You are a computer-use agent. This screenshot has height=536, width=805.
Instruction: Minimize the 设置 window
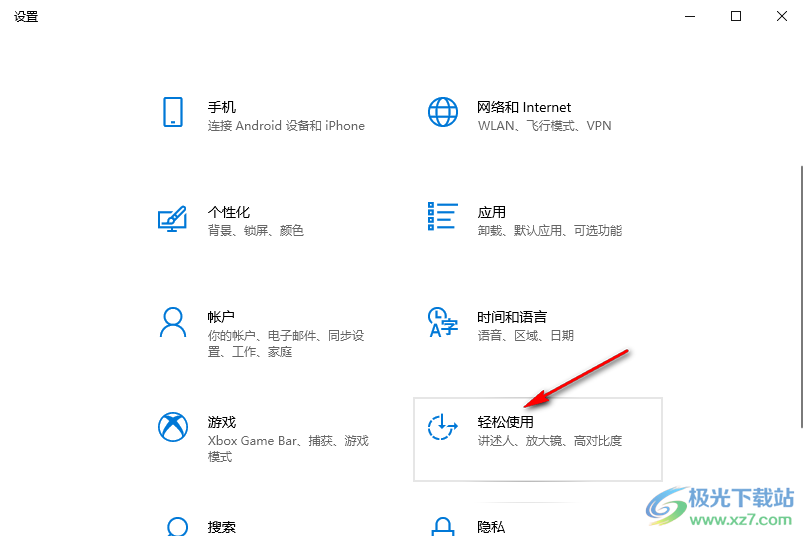click(690, 16)
